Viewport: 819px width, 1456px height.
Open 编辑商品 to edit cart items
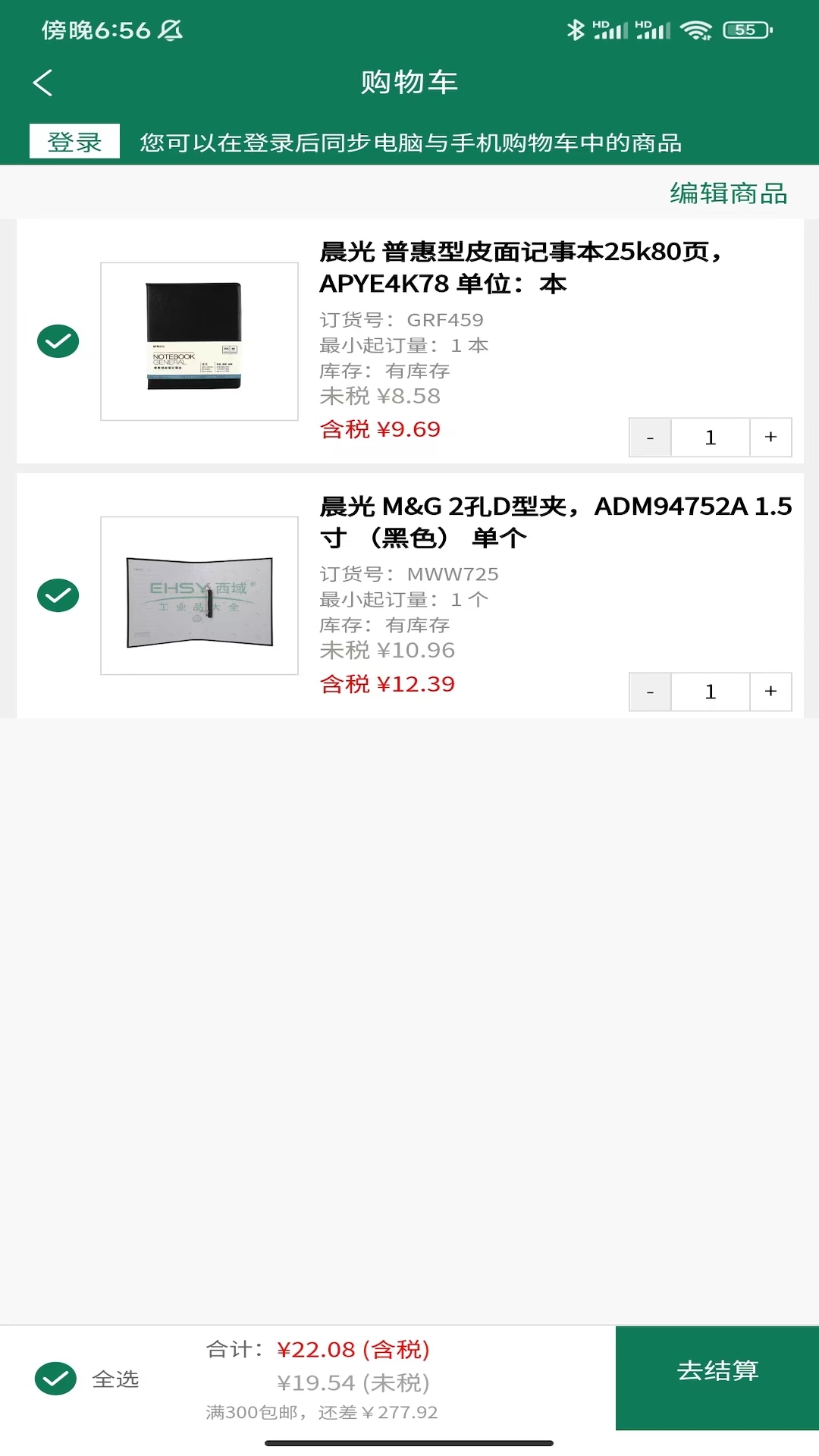726,194
